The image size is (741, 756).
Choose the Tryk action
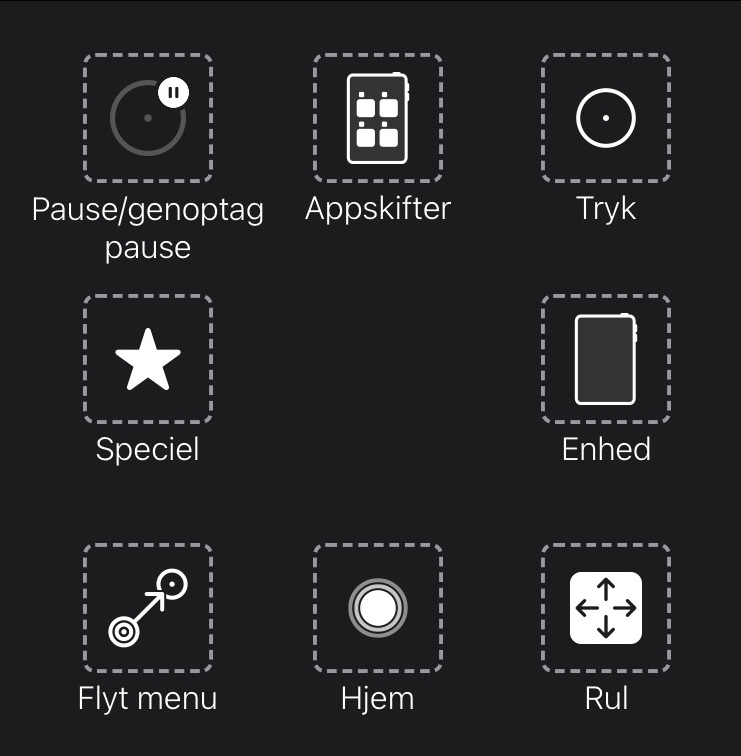(x=606, y=118)
